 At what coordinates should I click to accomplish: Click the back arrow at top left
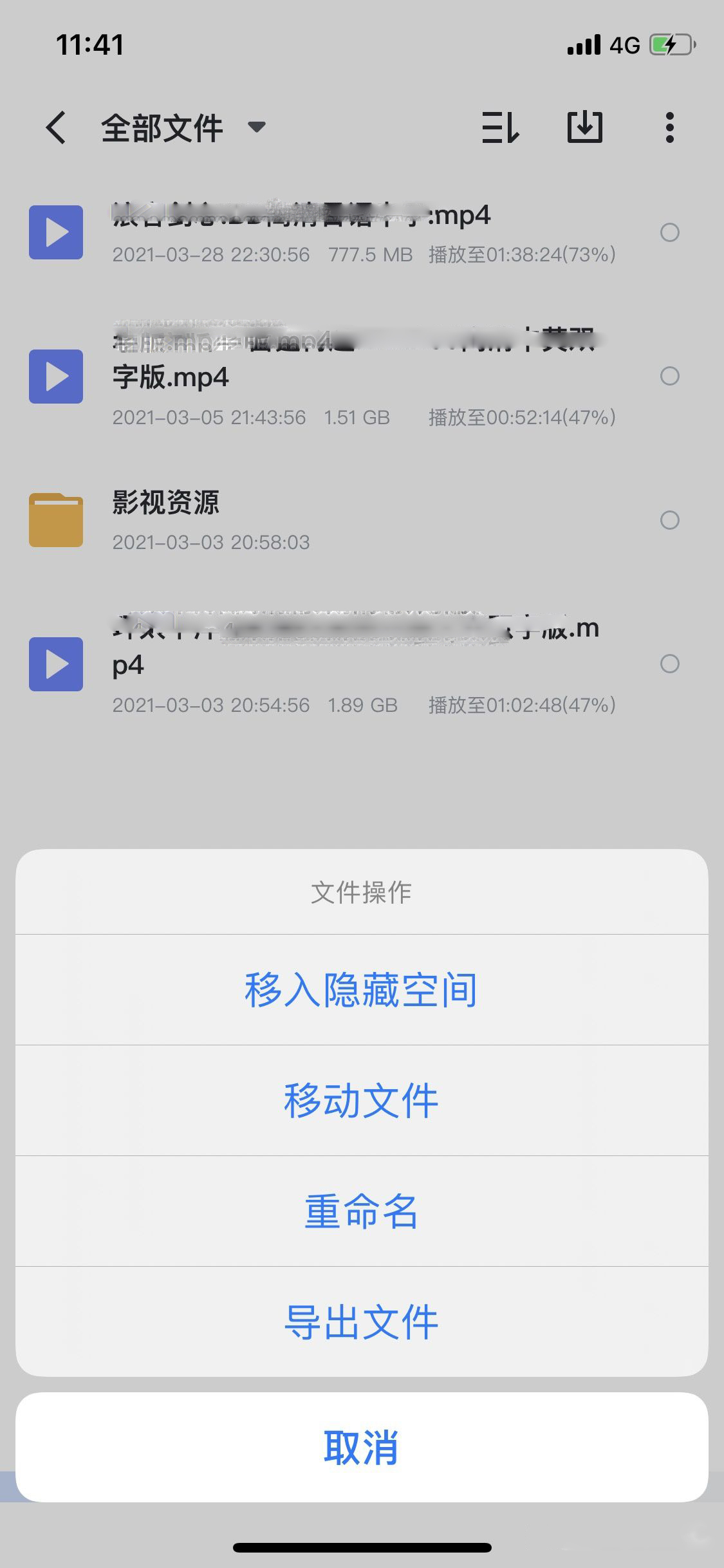(56, 127)
